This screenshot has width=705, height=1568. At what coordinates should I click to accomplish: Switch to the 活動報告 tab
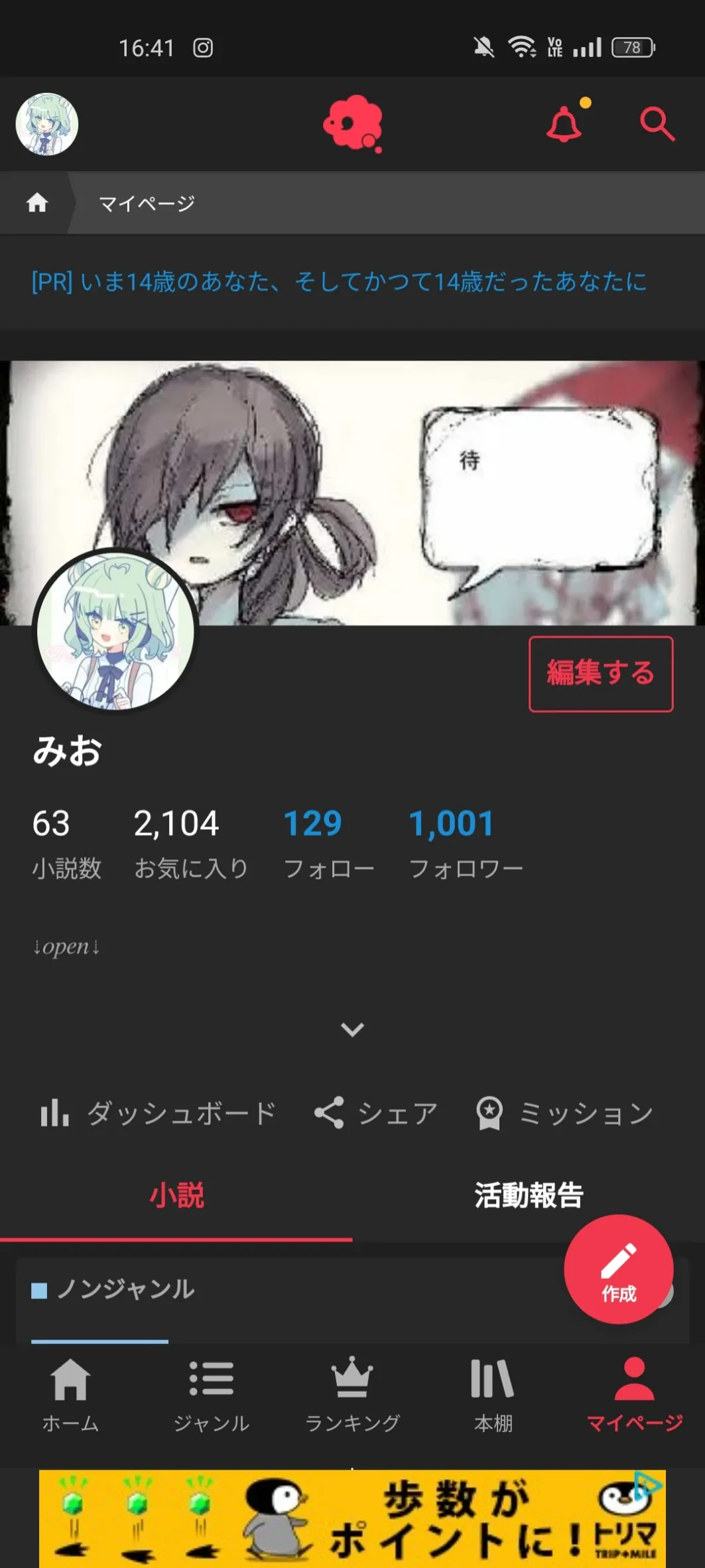click(x=529, y=1195)
